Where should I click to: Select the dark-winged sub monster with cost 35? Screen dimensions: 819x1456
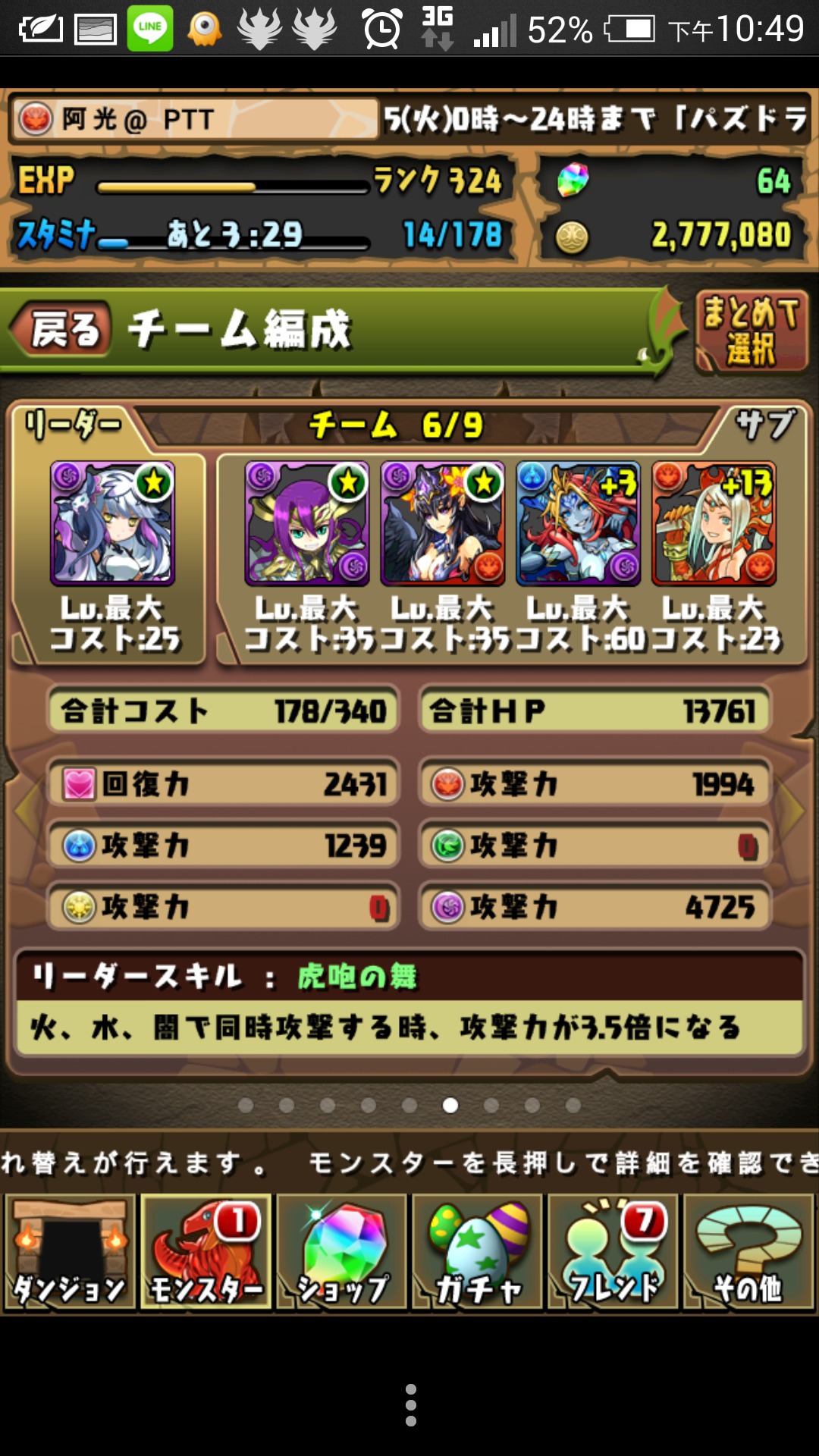coord(443,523)
